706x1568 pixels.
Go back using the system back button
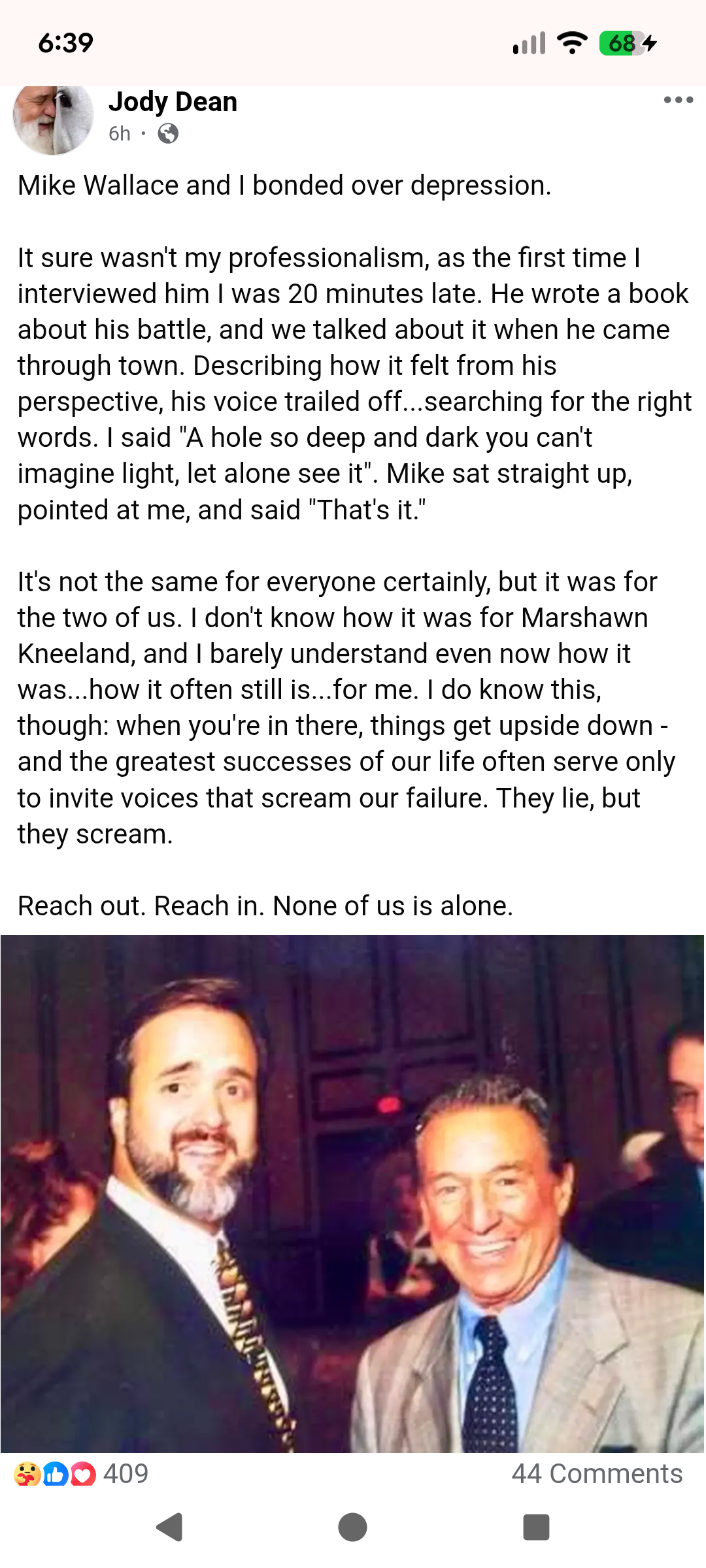point(170,1527)
